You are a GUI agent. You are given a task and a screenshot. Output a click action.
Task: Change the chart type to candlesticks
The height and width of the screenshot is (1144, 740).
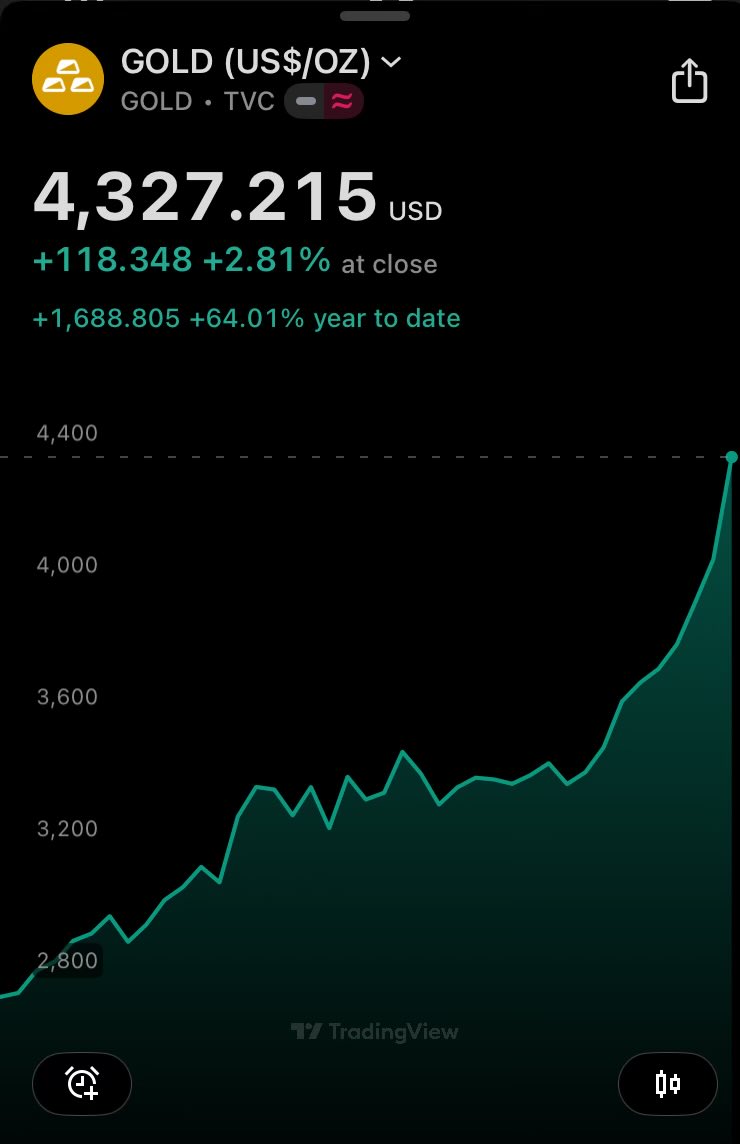667,1083
